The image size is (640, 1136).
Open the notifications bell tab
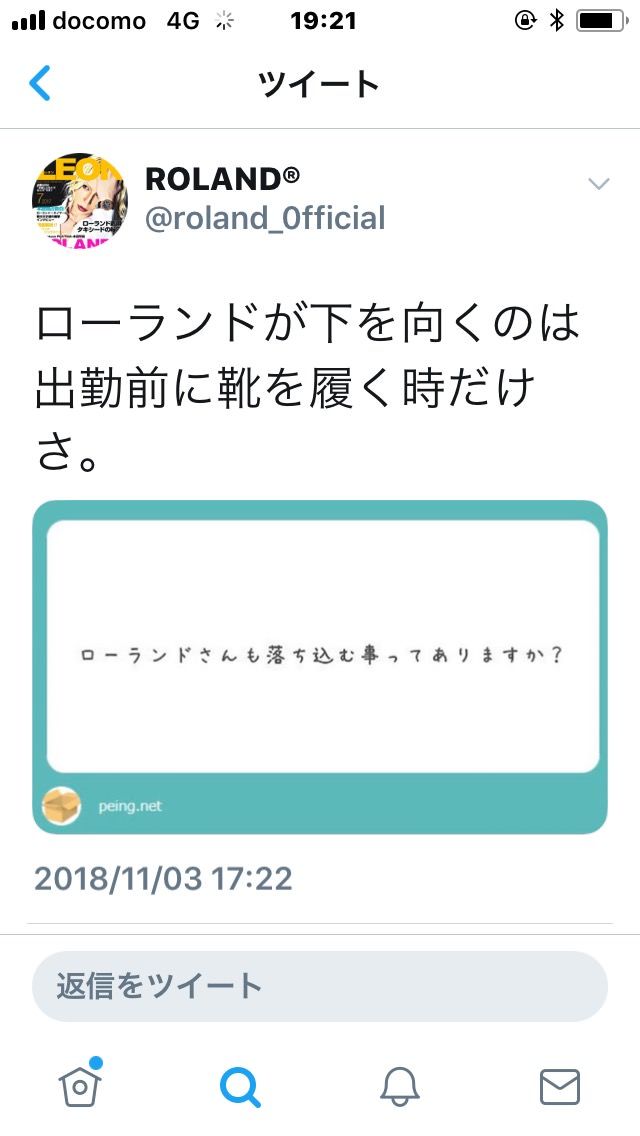pyautogui.click(x=400, y=1087)
